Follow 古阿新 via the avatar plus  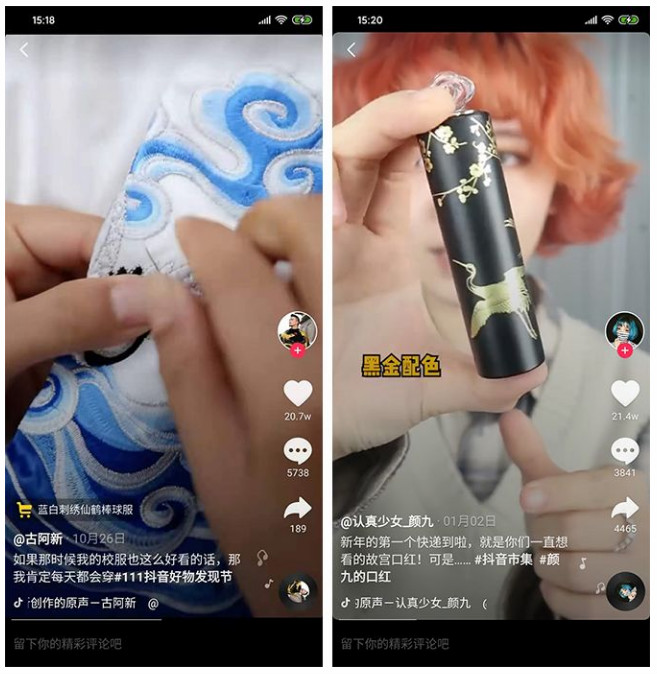pyautogui.click(x=297, y=350)
